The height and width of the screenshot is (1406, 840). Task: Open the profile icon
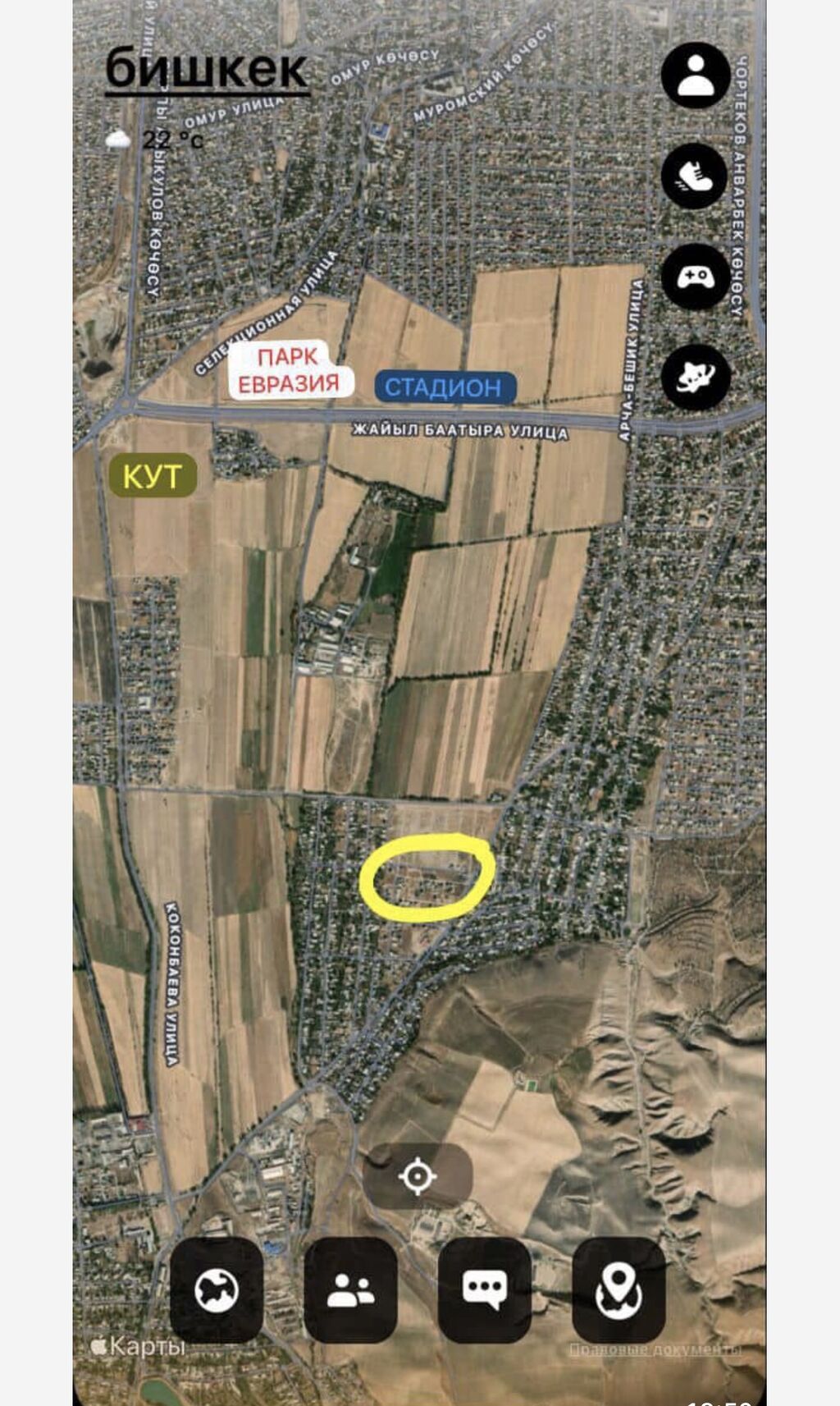pos(696,76)
